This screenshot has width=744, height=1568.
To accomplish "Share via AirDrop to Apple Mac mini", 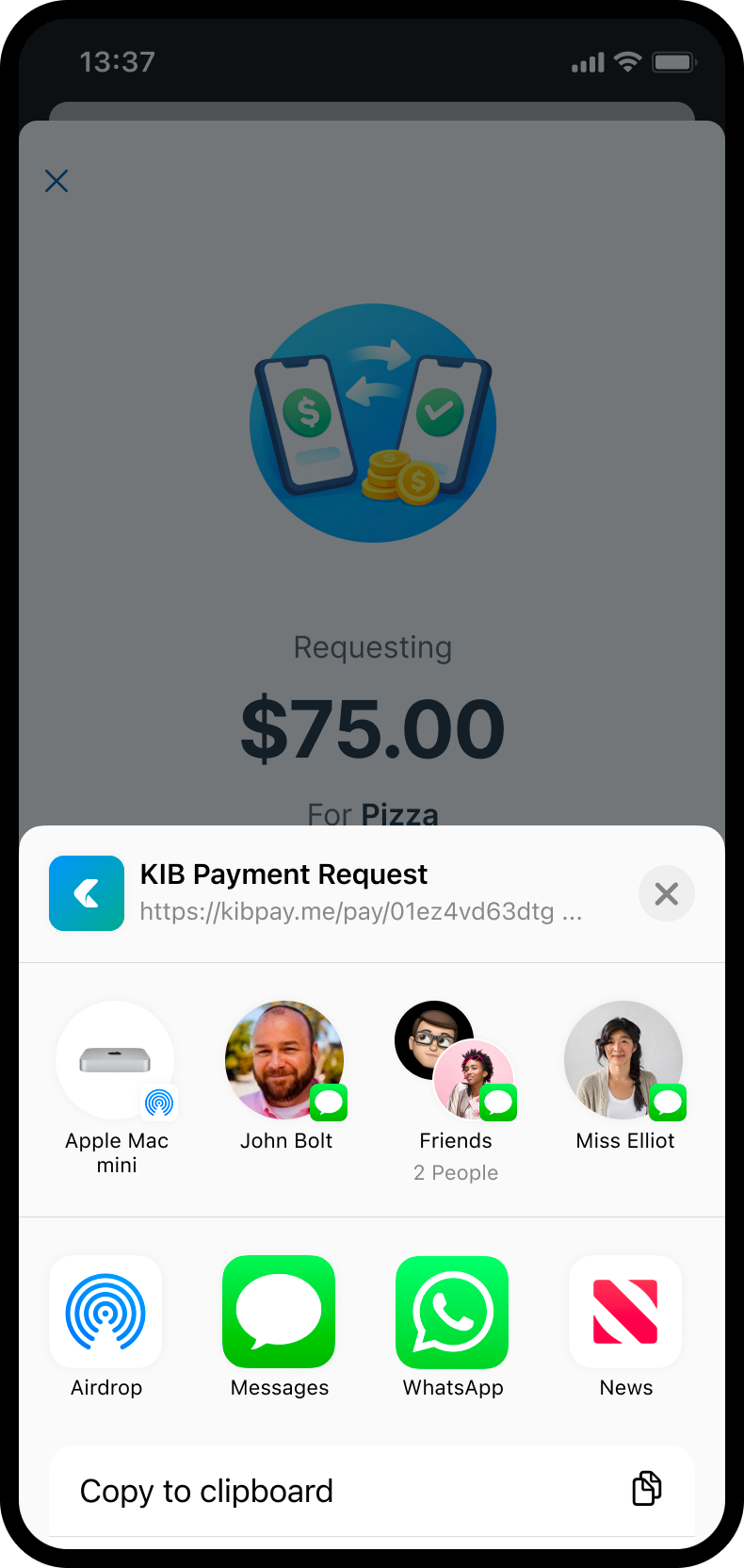I will pos(115,1060).
